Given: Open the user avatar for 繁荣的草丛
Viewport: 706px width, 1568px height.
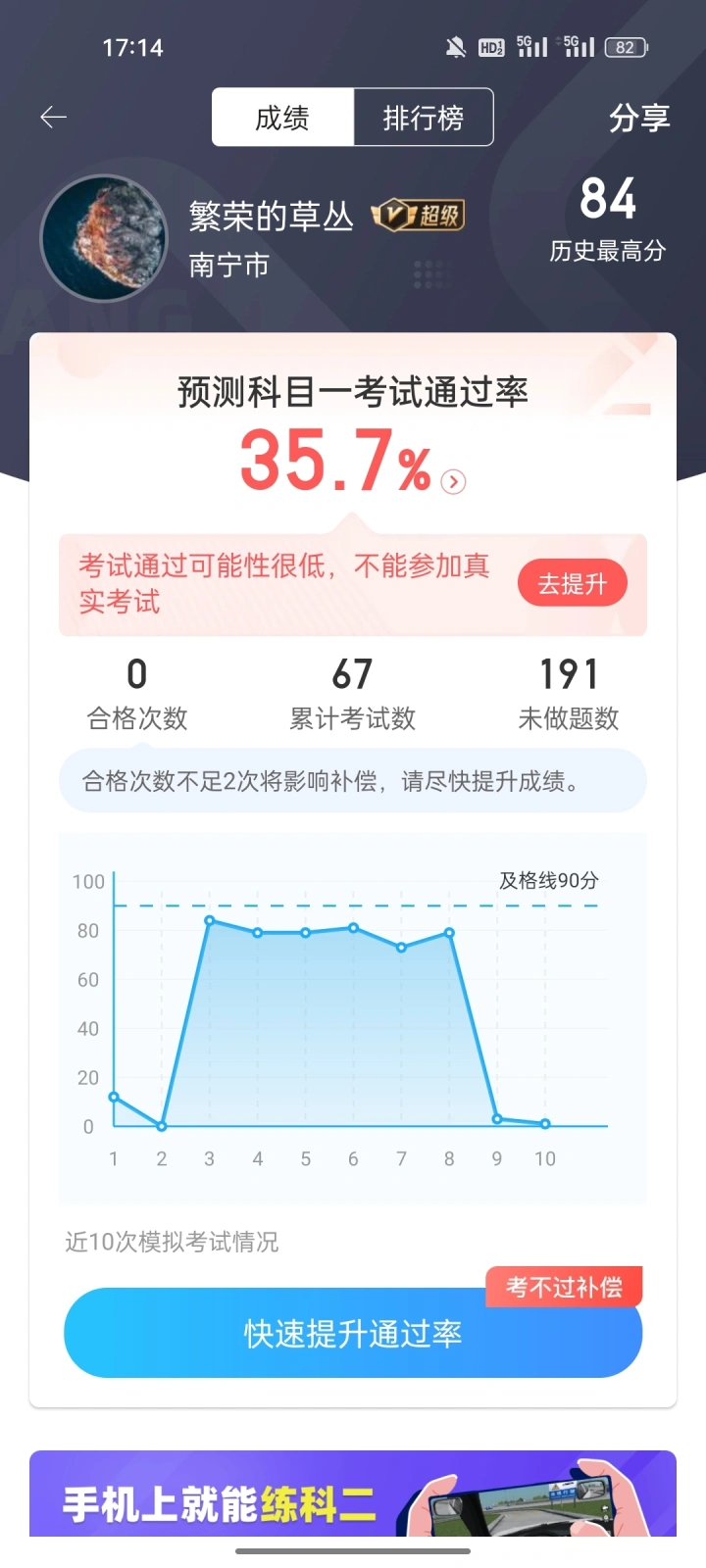Looking at the screenshot, I should click(x=103, y=238).
